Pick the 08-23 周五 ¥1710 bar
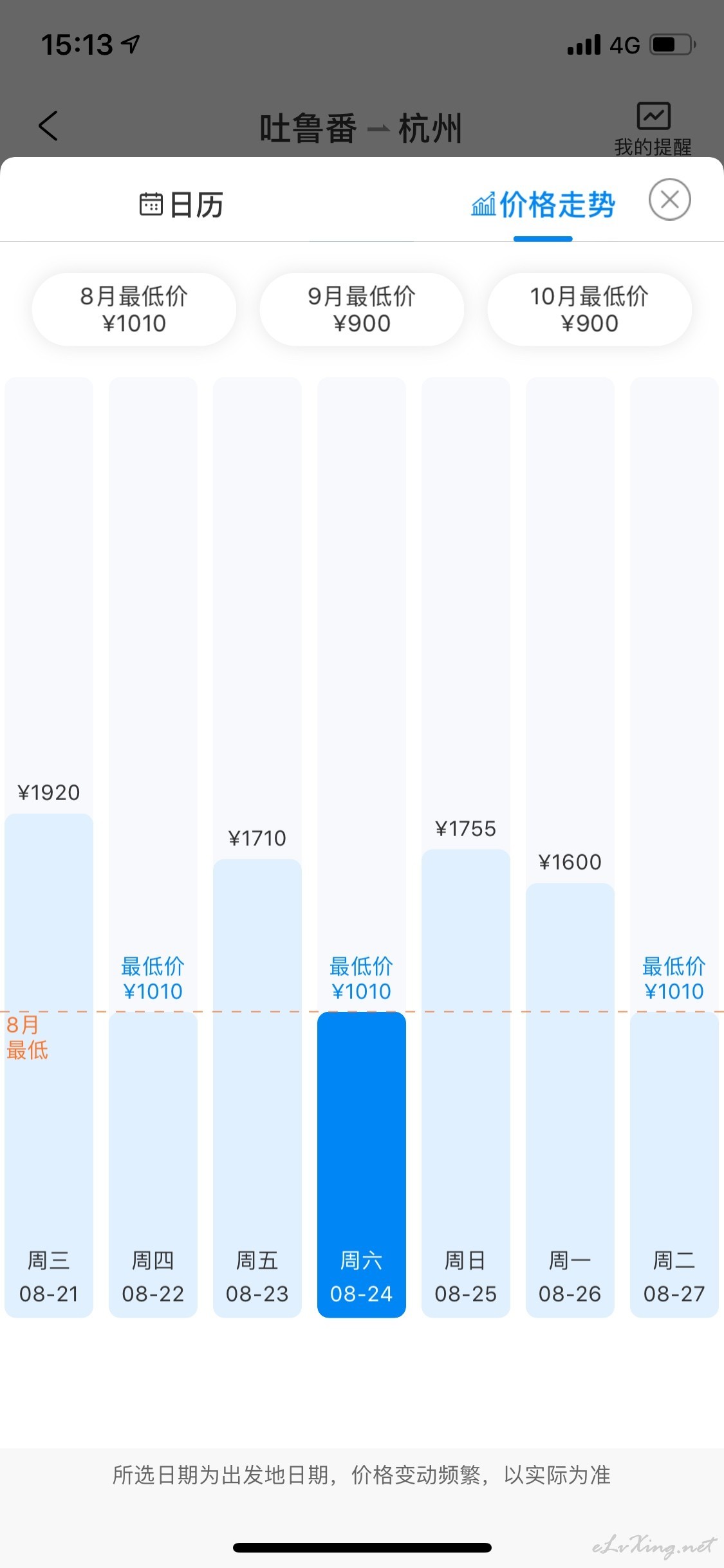The height and width of the screenshot is (1568, 724). point(257,1088)
